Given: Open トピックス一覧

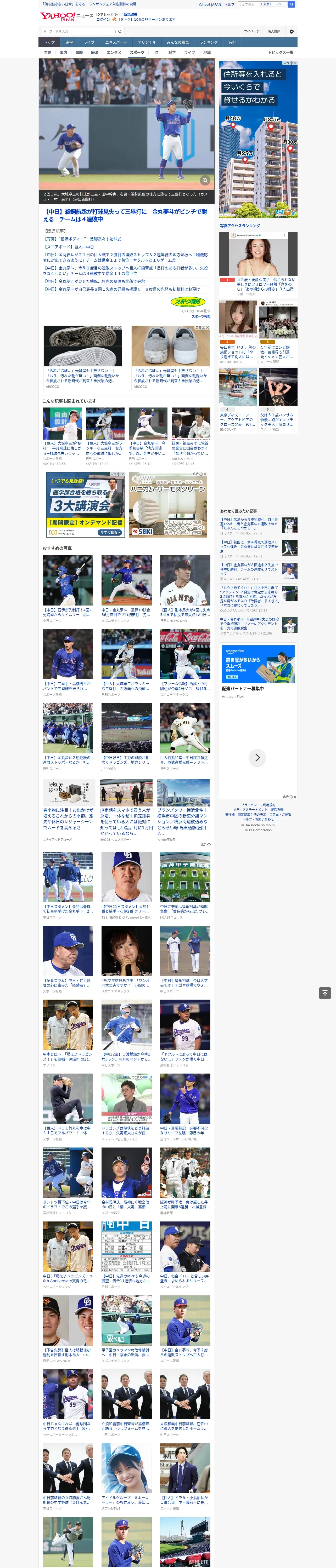Looking at the screenshot, I should [281, 52].
